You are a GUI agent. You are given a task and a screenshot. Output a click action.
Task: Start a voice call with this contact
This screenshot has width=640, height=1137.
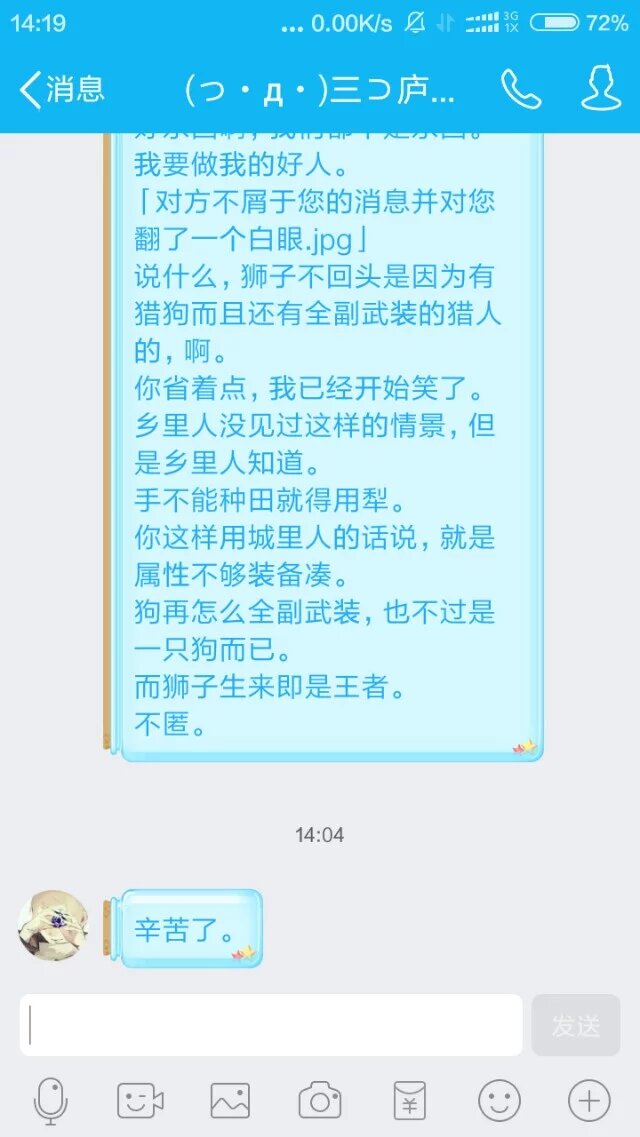pos(520,90)
